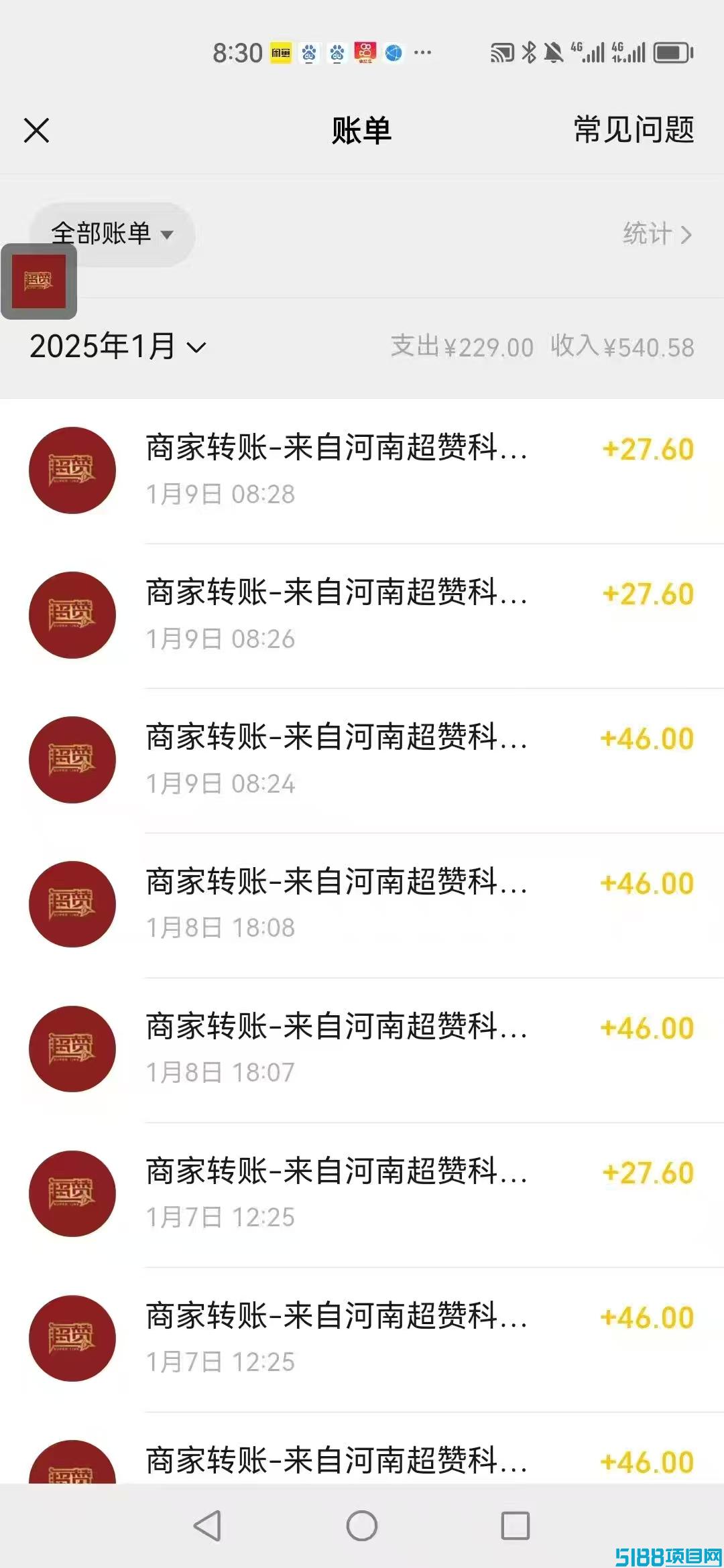The image size is (724, 1568).
Task: Close the 账单 bill page
Action: pos(37,131)
